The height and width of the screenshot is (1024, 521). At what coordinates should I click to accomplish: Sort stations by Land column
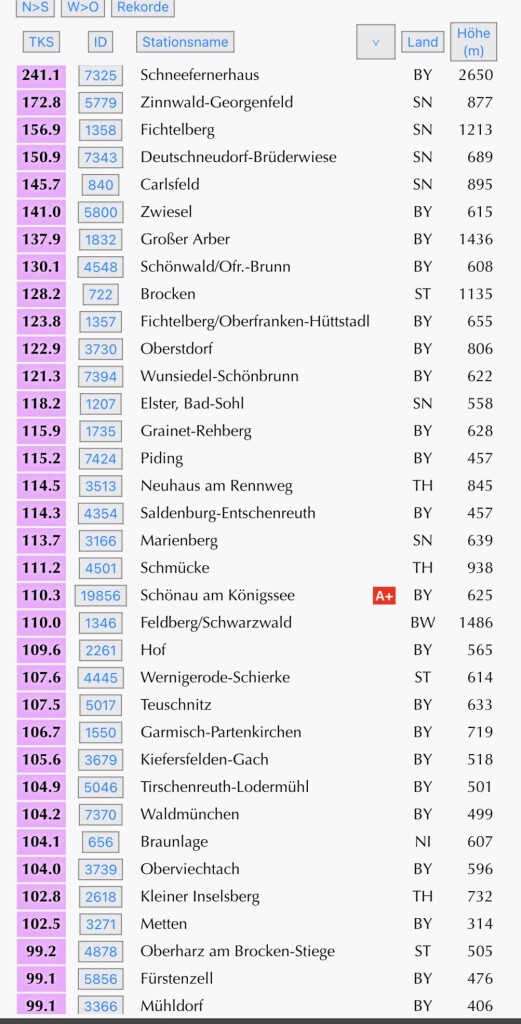pyautogui.click(x=422, y=42)
